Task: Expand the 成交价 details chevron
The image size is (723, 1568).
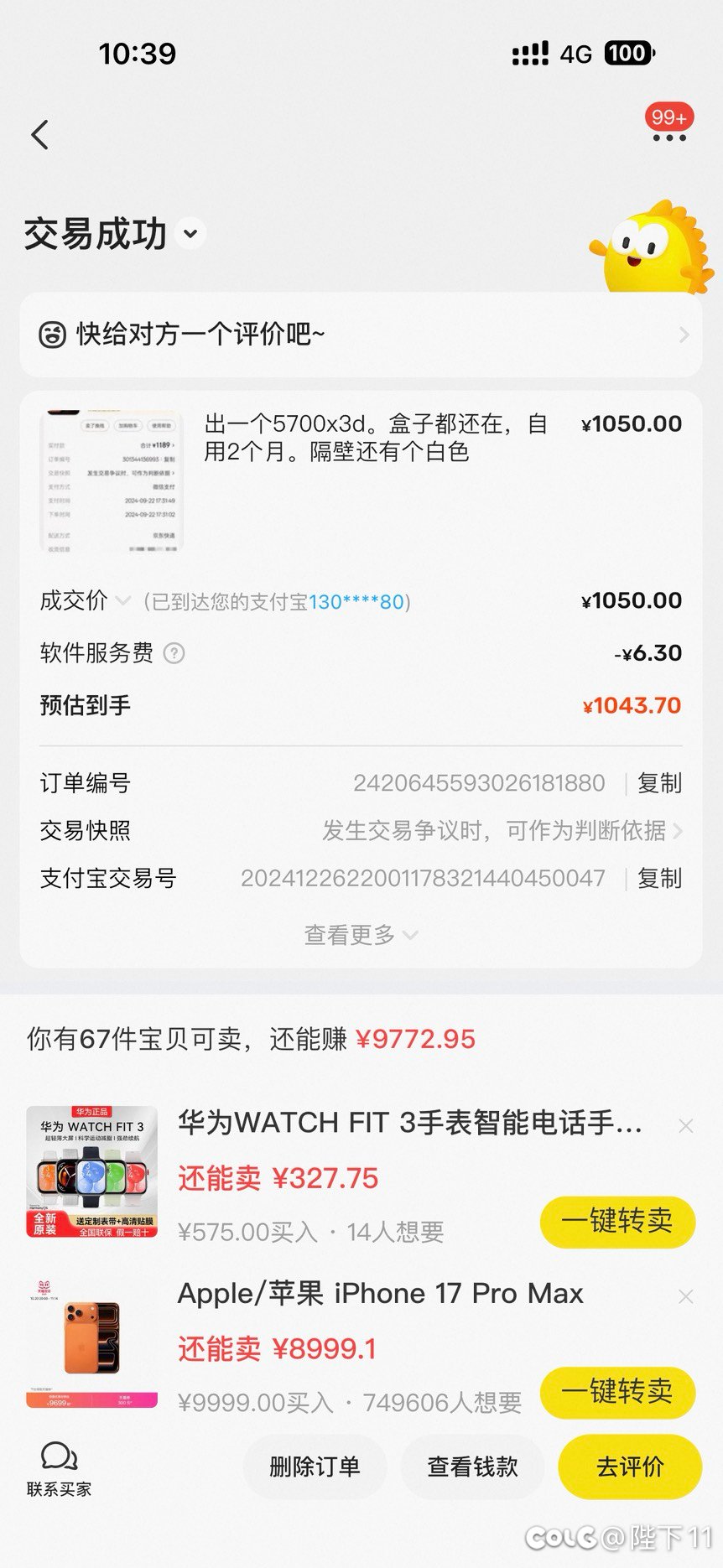Action: (123, 601)
